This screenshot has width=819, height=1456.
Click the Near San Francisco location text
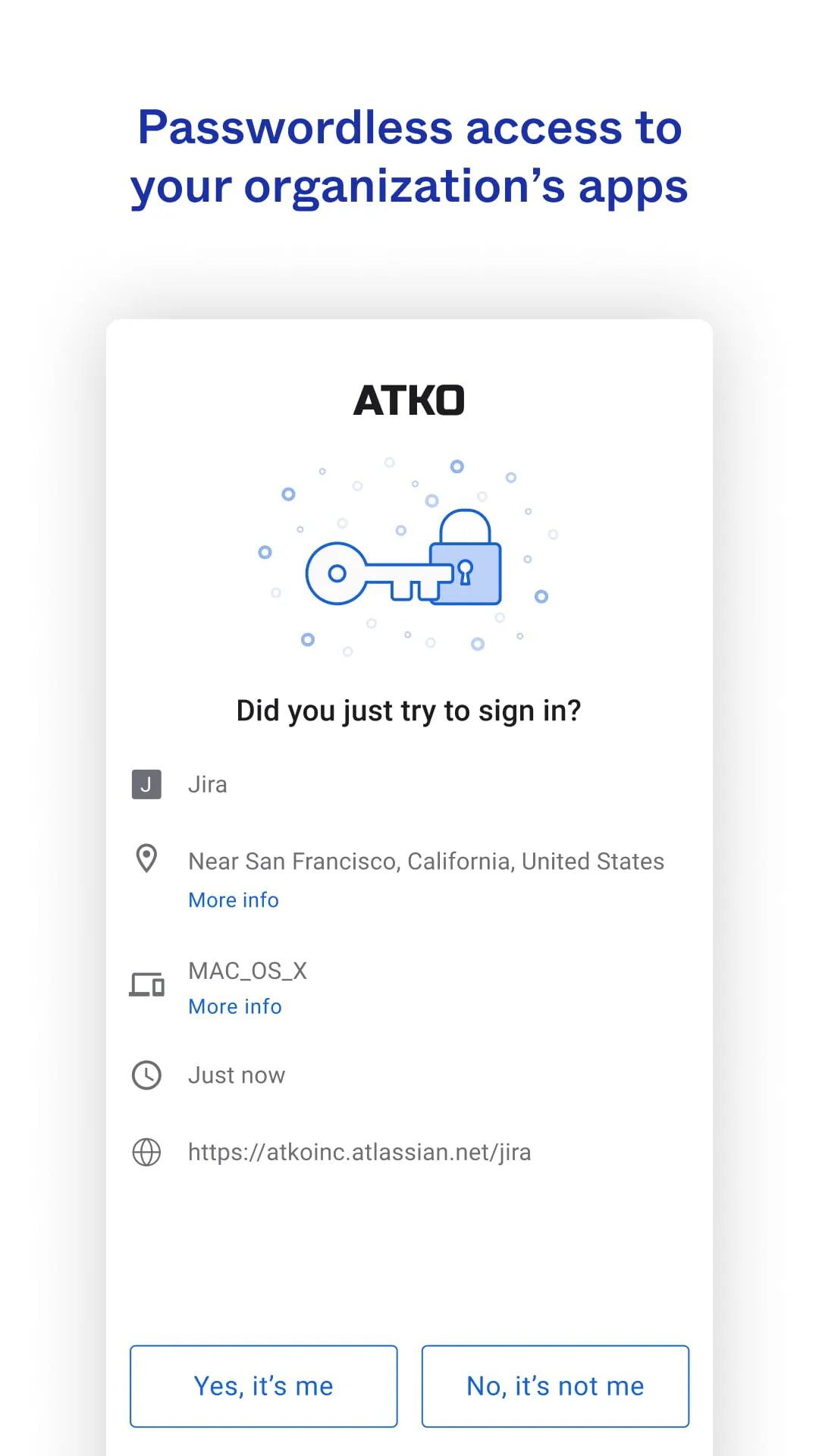click(426, 861)
